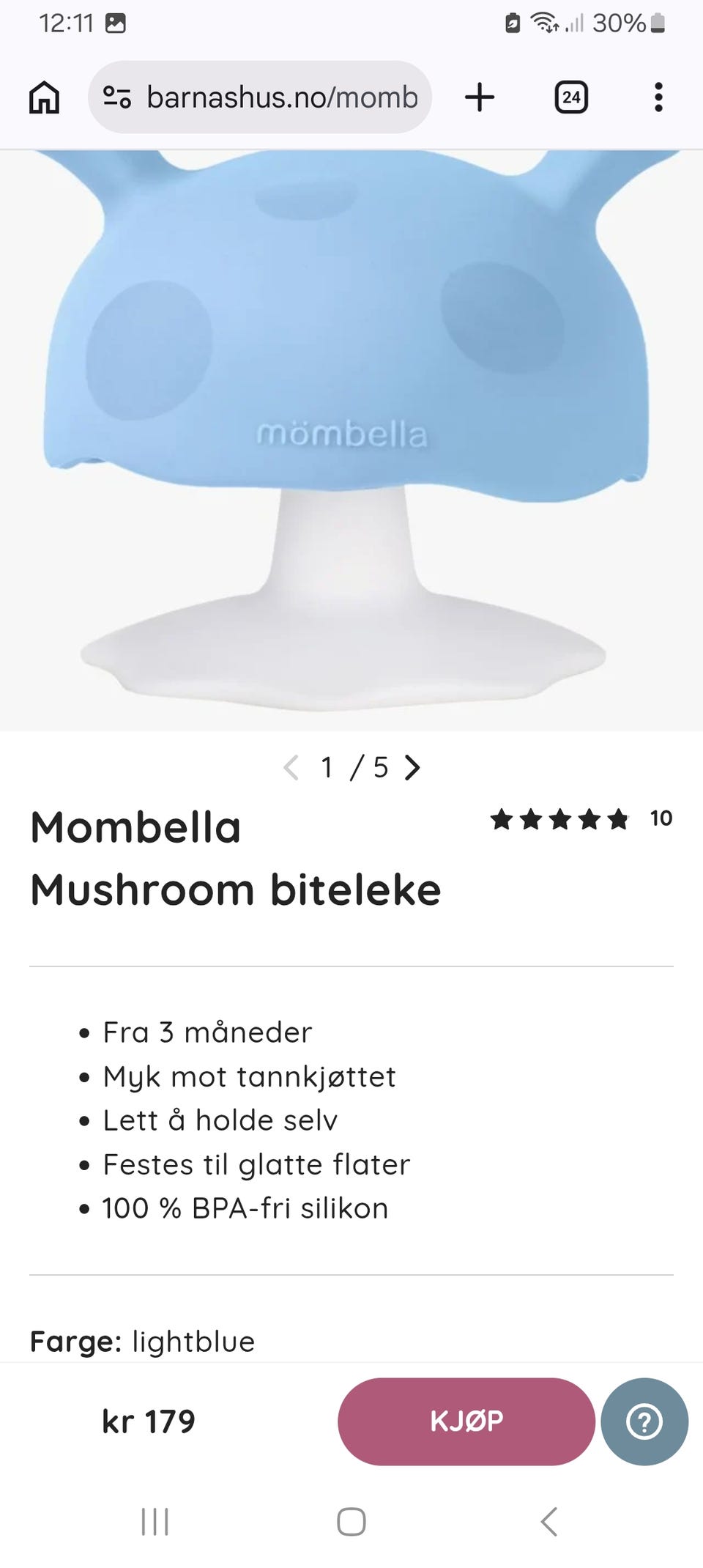Tap the KJØP buy button
Image resolution: width=703 pixels, height=1568 pixels.
(466, 1421)
